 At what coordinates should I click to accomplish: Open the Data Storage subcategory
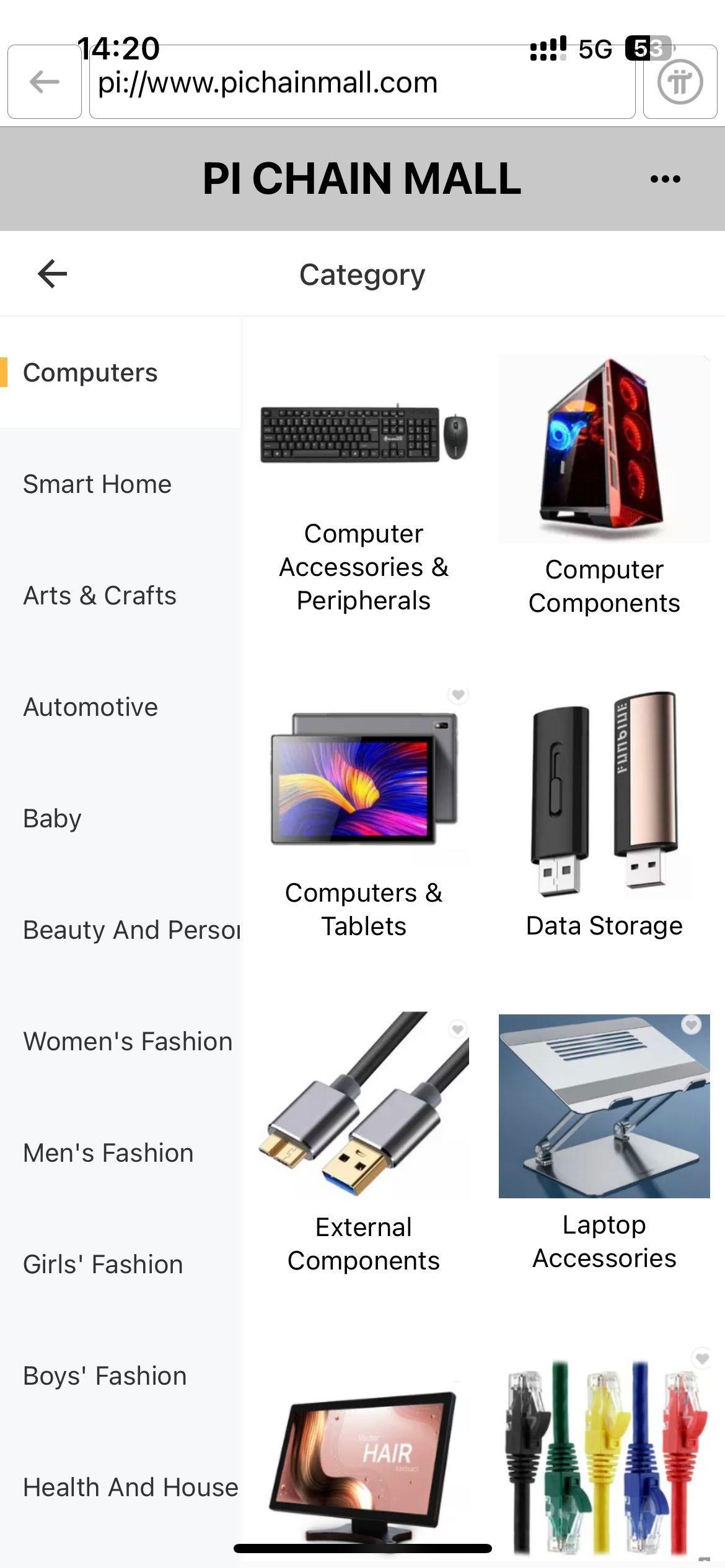click(604, 816)
